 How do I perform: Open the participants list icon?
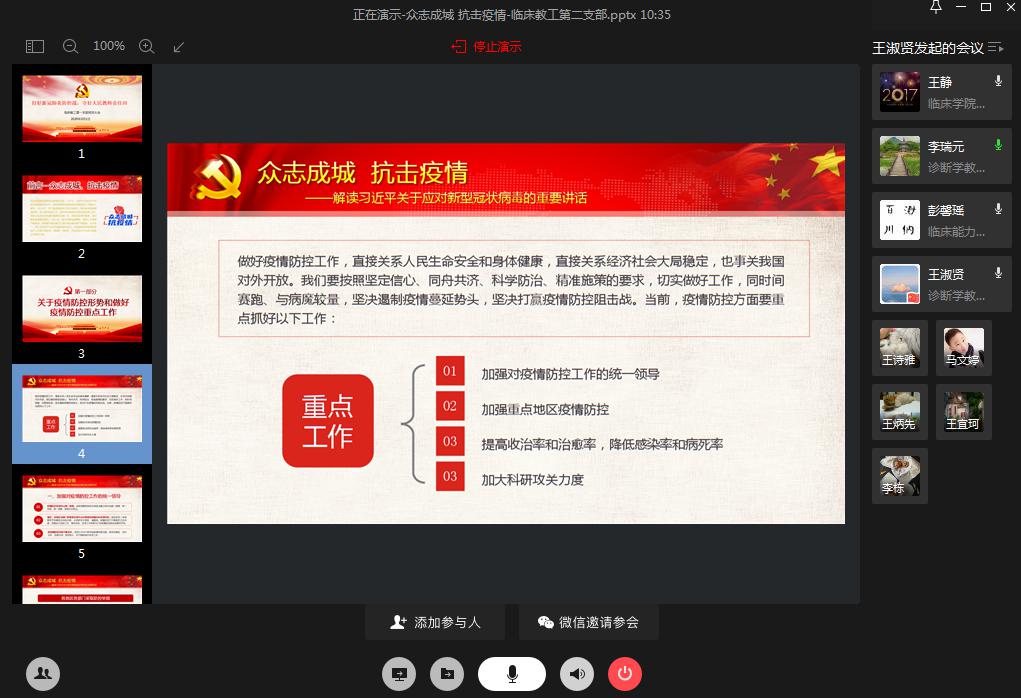pyautogui.click(x=43, y=674)
